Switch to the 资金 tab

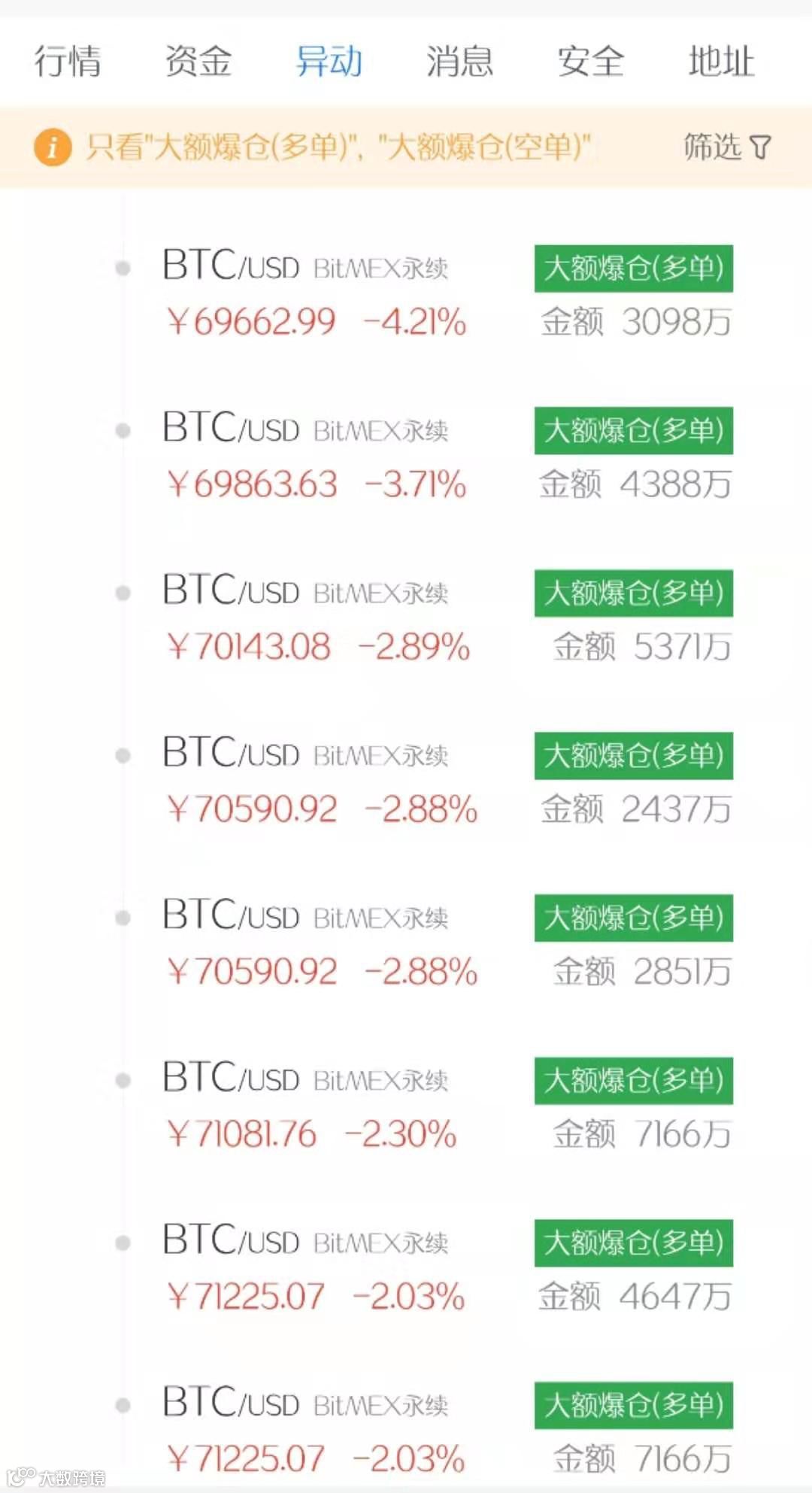coord(198,61)
